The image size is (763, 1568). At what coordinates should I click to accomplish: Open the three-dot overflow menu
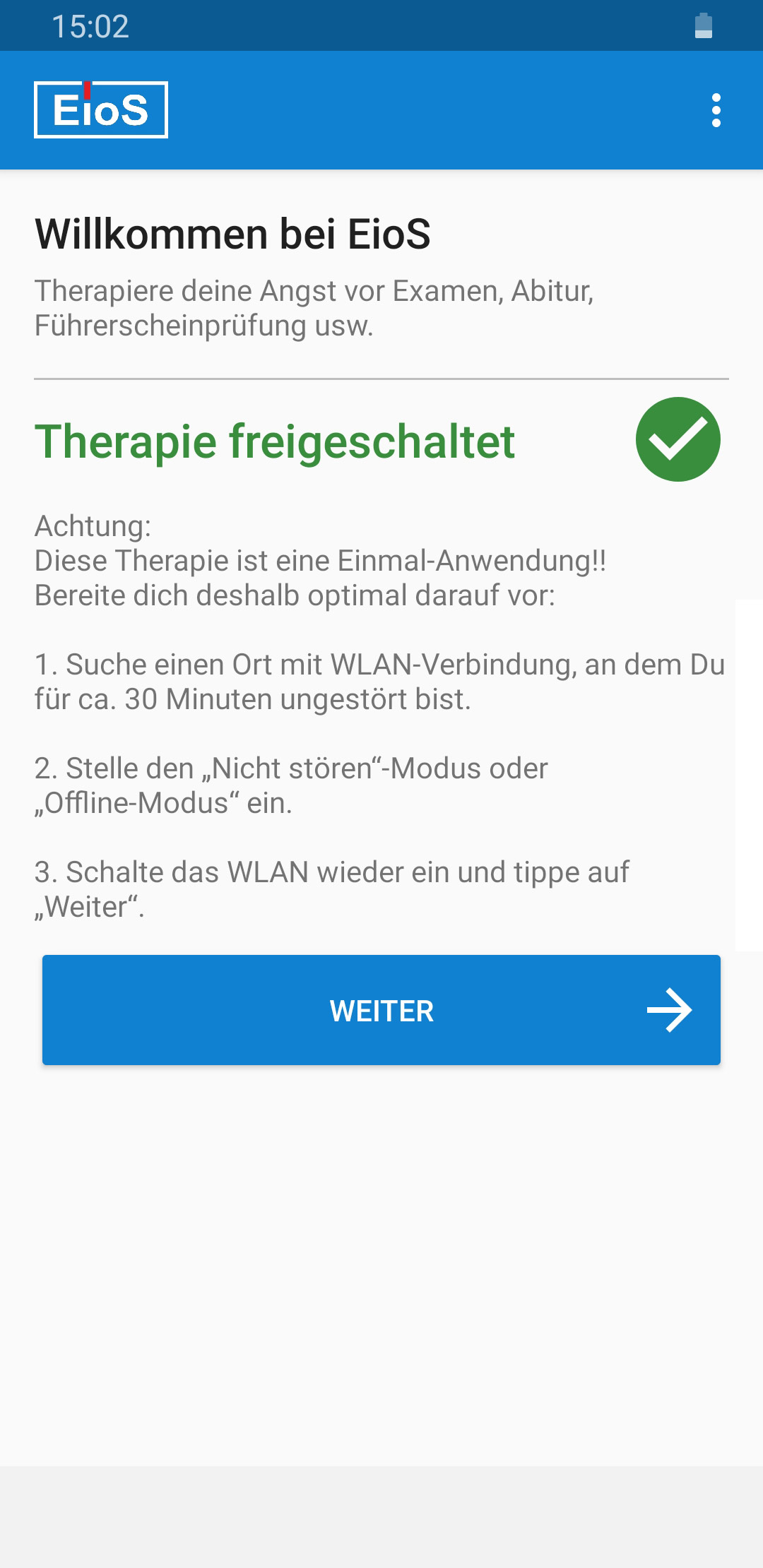tap(716, 110)
